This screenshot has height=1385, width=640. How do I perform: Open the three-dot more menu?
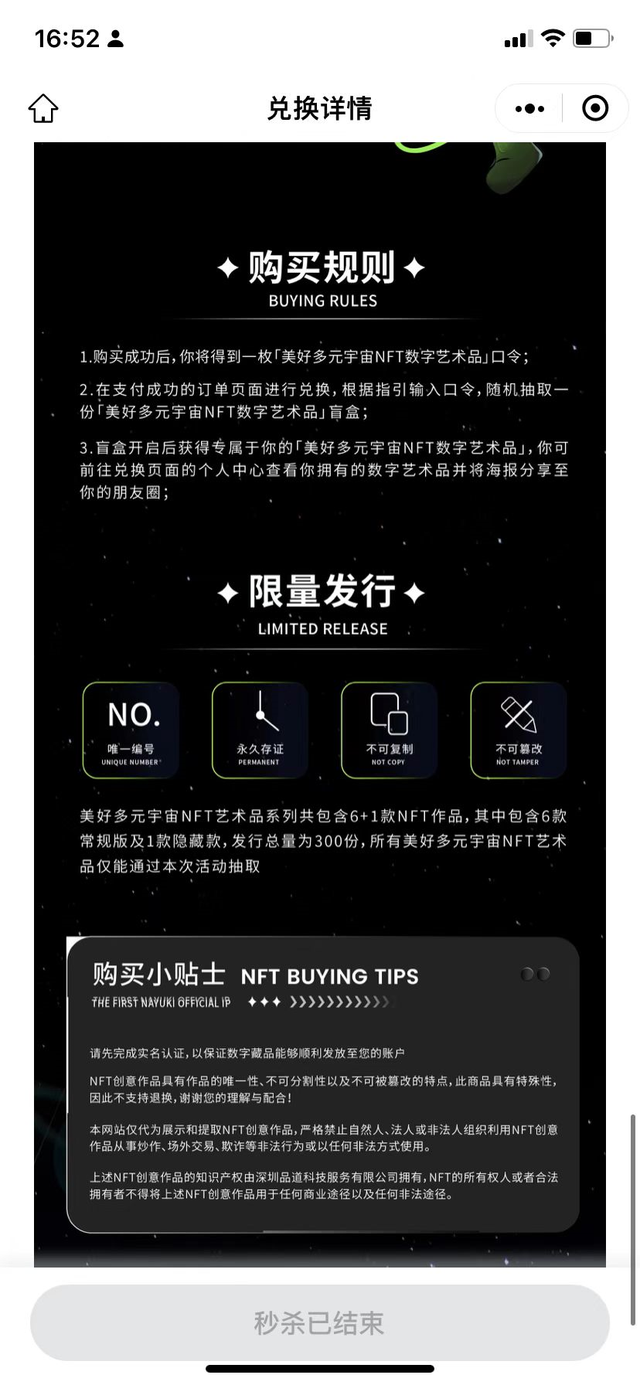pyautogui.click(x=530, y=108)
